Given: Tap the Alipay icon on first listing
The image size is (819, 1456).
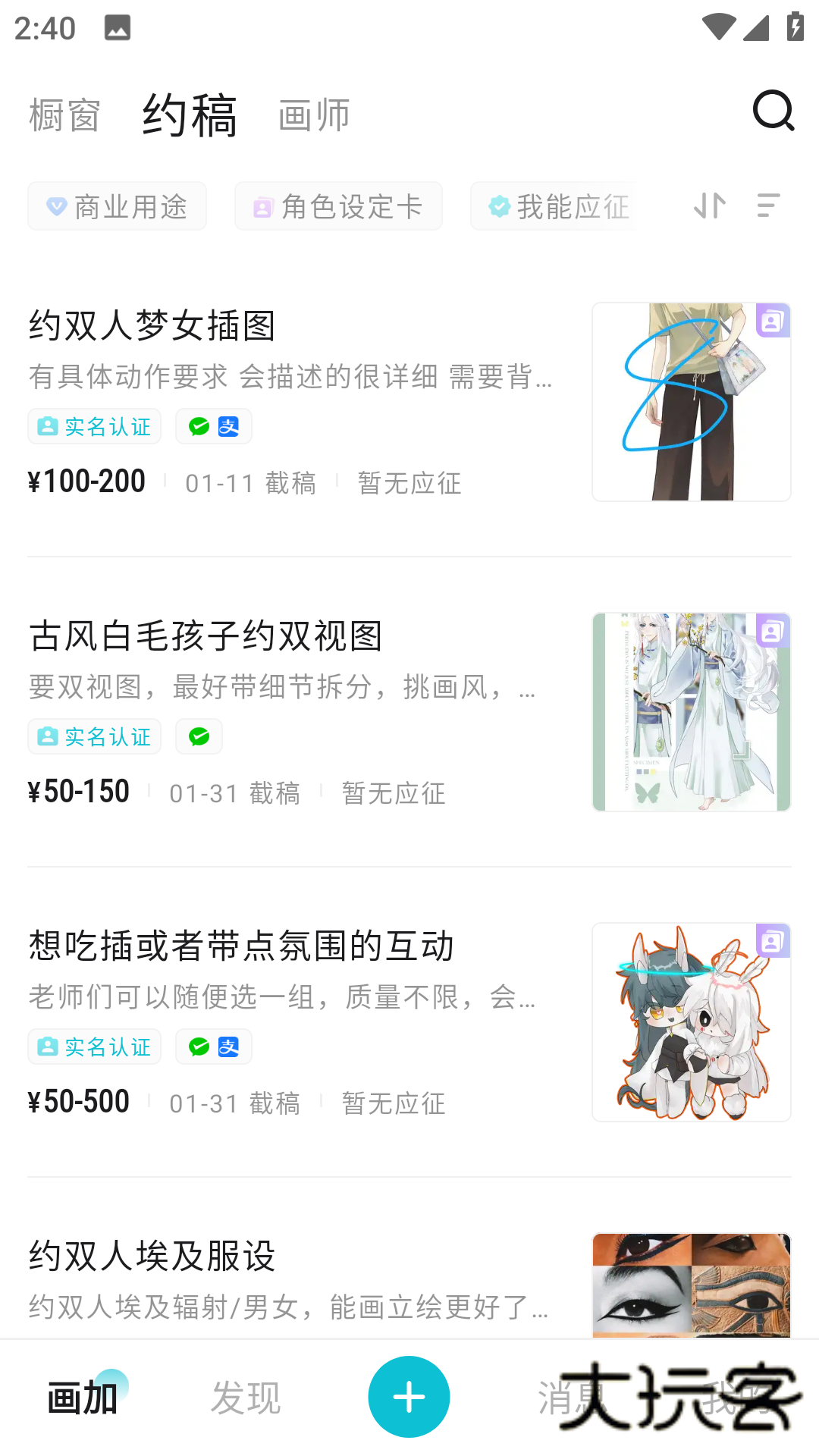Looking at the screenshot, I should [x=228, y=426].
